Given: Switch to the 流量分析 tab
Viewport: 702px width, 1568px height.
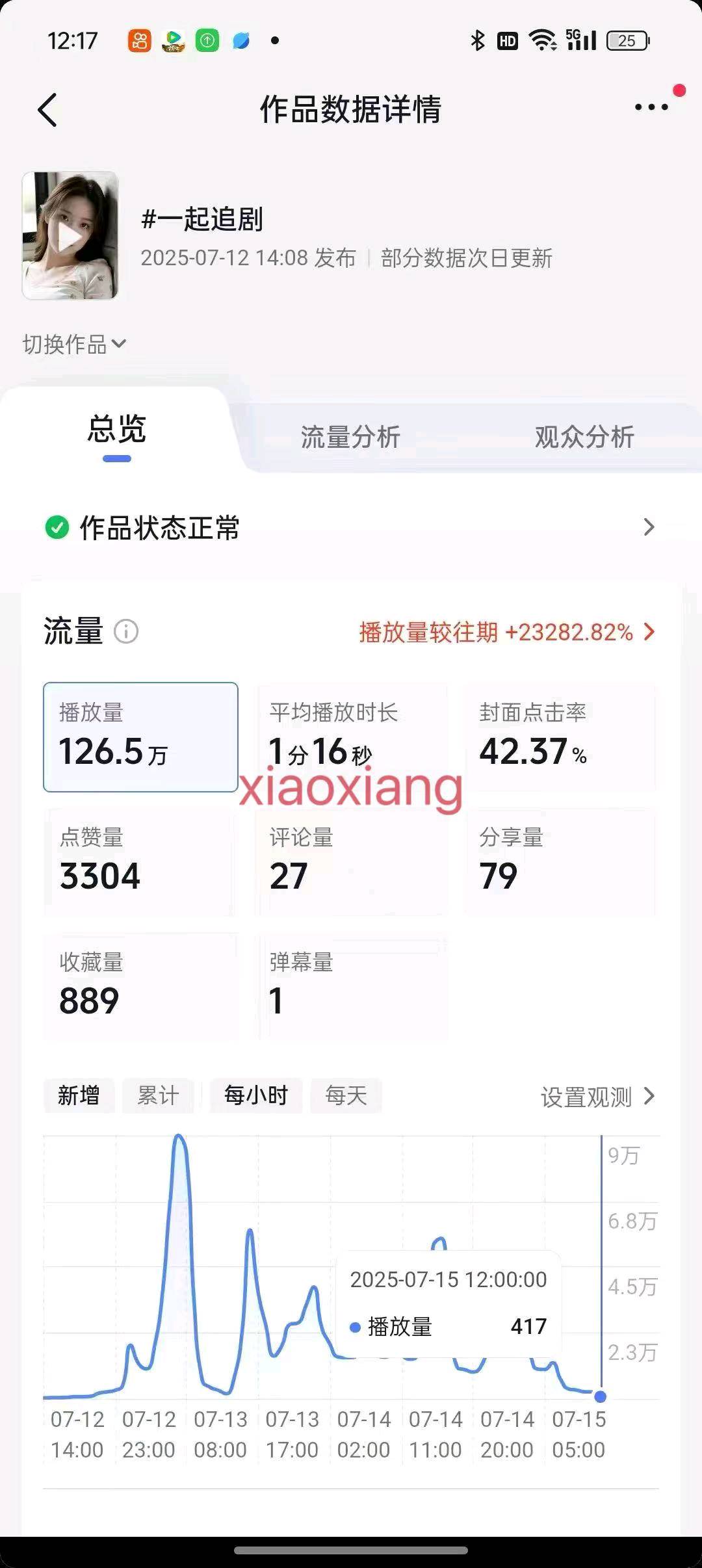Looking at the screenshot, I should click(350, 437).
